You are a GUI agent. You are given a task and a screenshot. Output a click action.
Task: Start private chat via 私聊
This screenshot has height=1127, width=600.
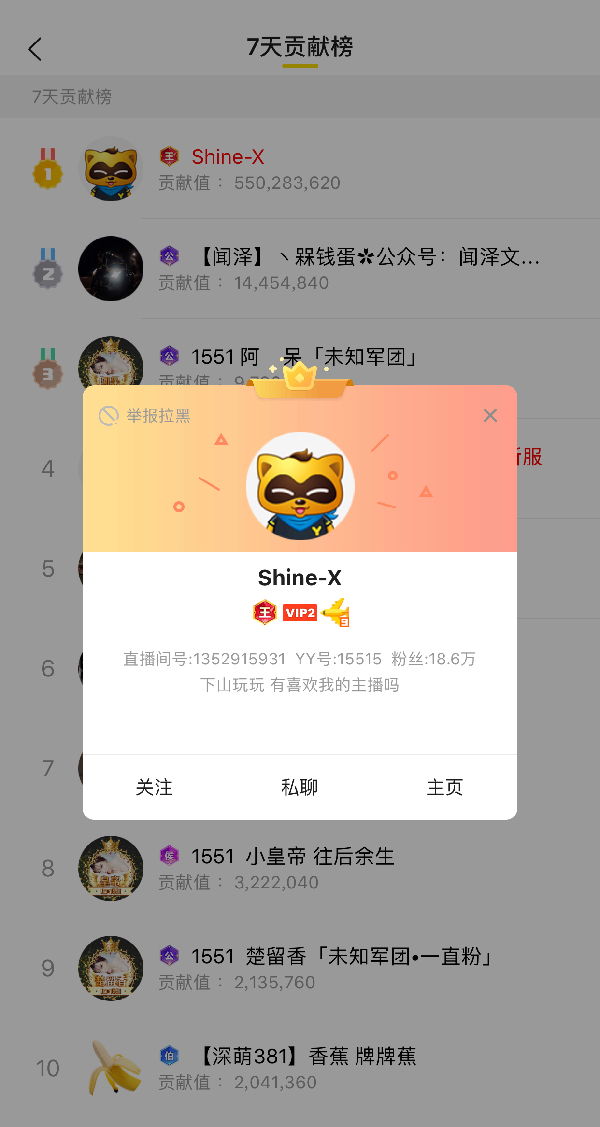[299, 788]
